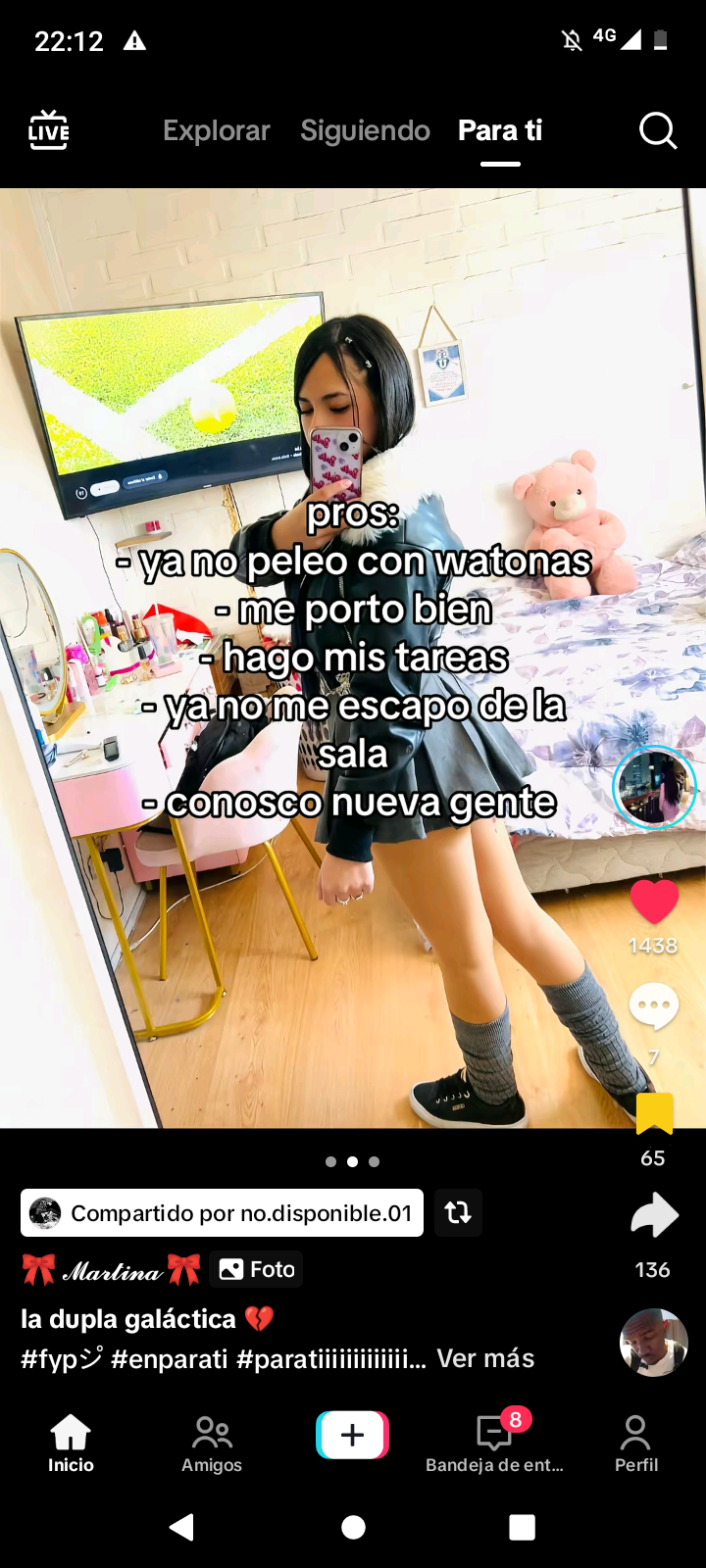
Task: Switch to the Siguiendo tab
Action: (365, 130)
